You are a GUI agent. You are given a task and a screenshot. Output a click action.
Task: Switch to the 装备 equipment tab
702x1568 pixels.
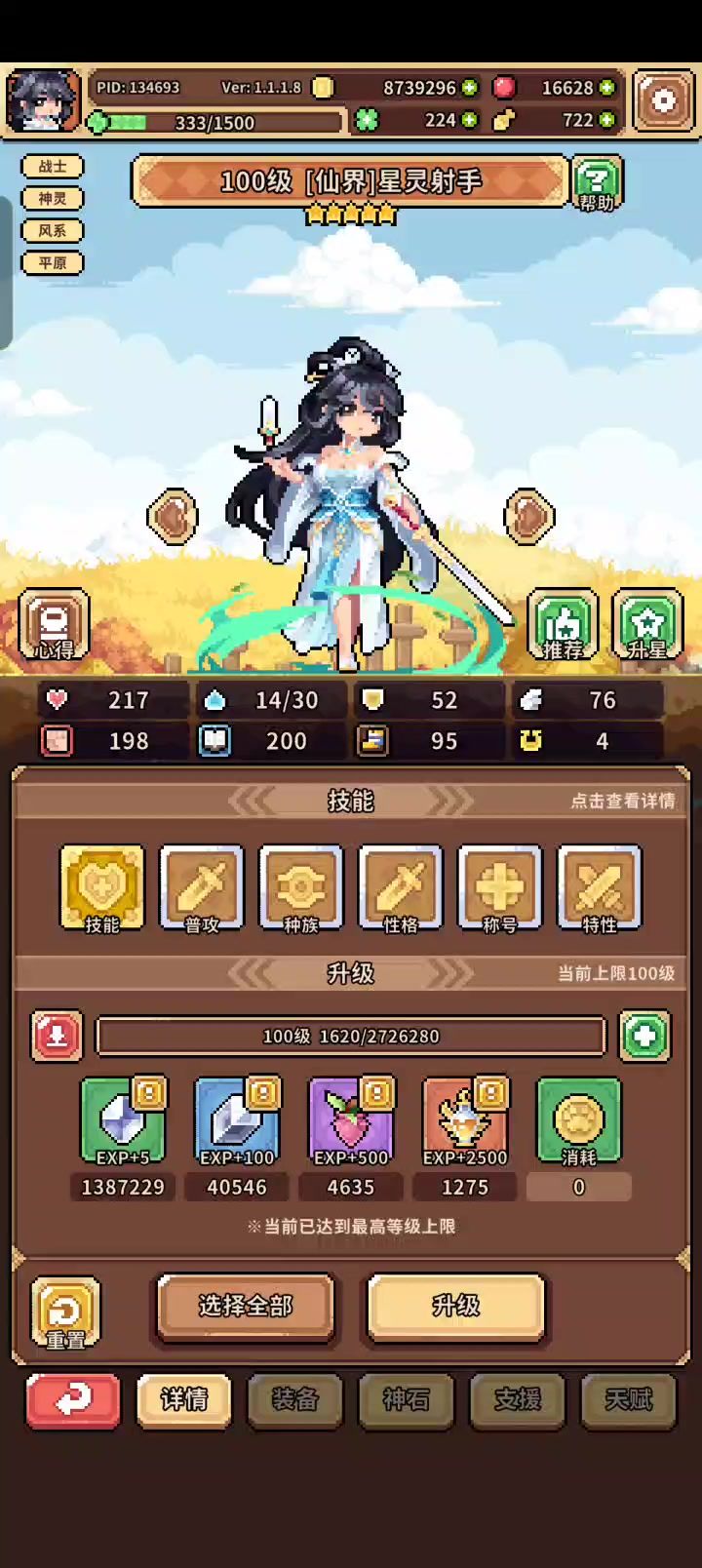tap(295, 1401)
